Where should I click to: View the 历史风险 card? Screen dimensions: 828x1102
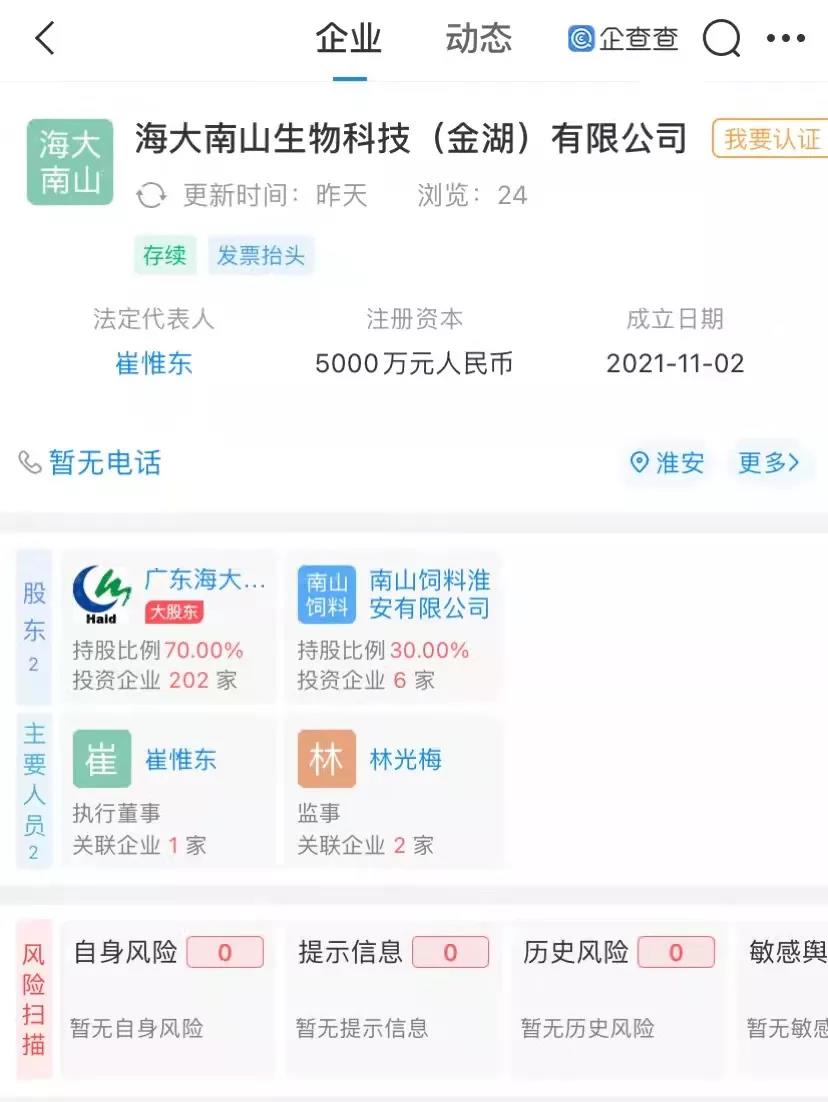[618, 989]
